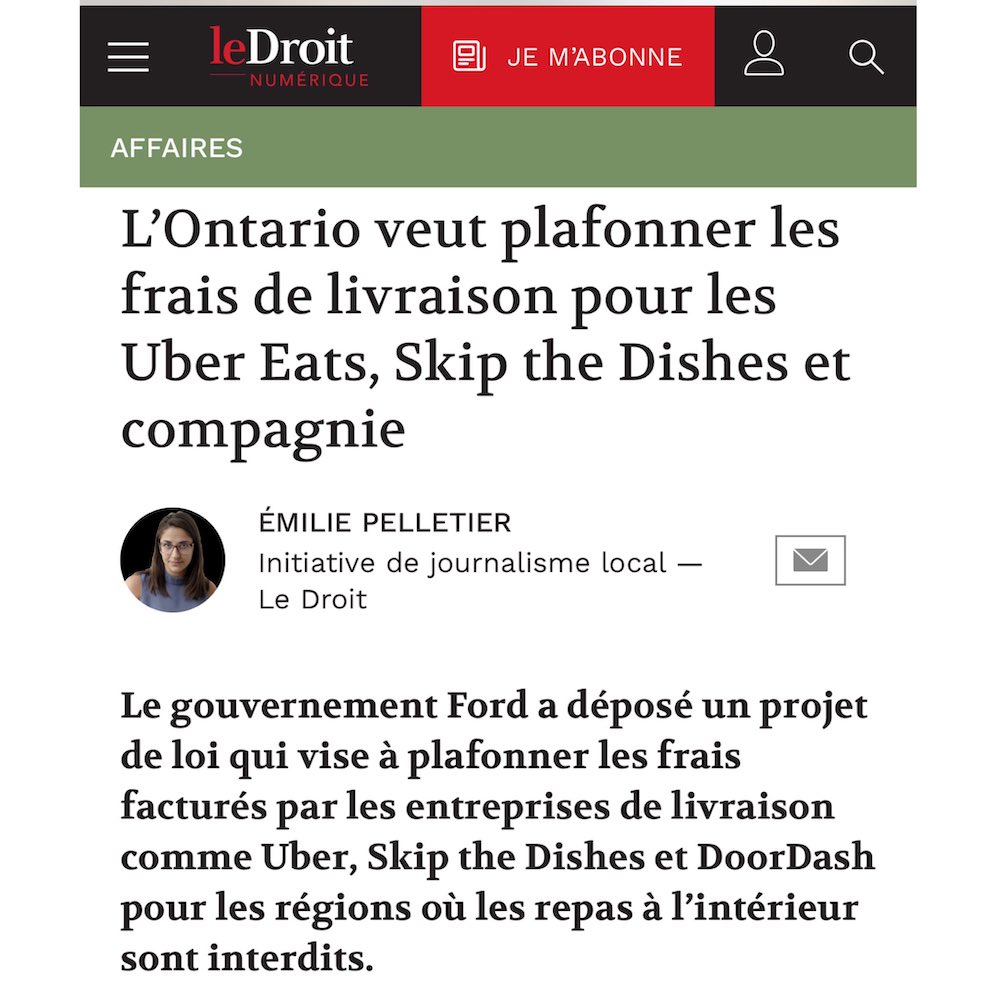Email author Émilie Pelletier via envelope icon

point(810,561)
